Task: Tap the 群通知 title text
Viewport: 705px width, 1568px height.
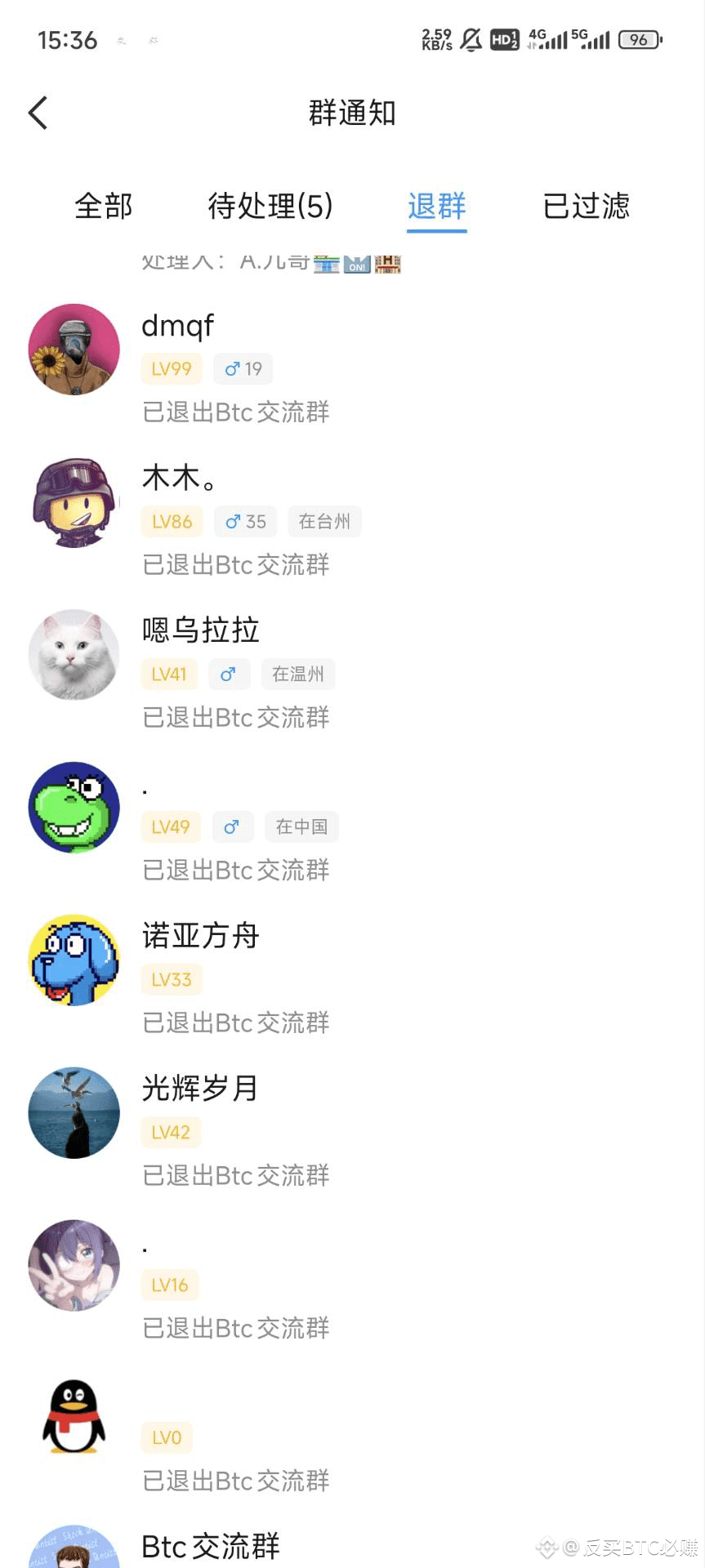Action: [351, 114]
